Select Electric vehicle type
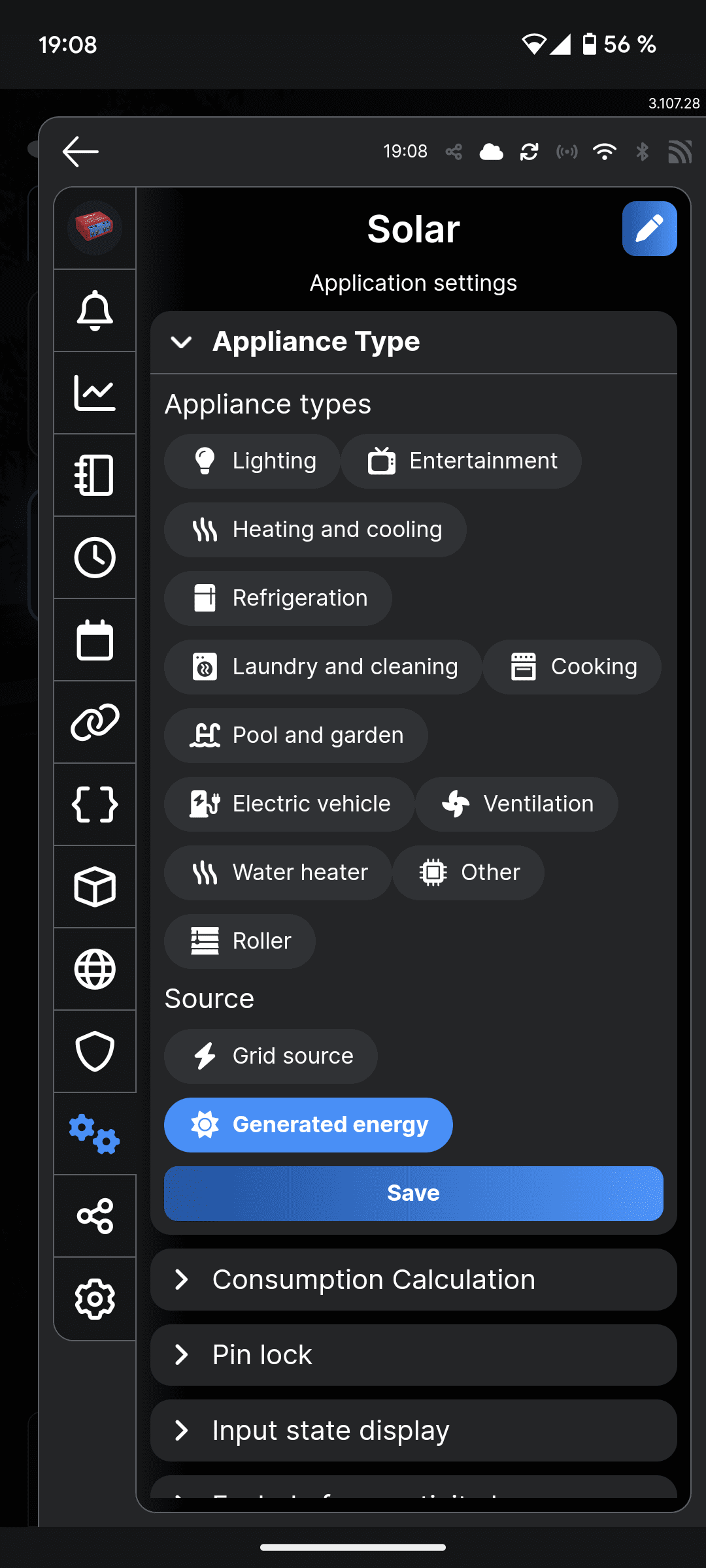The width and height of the screenshot is (706, 1568). (x=290, y=804)
